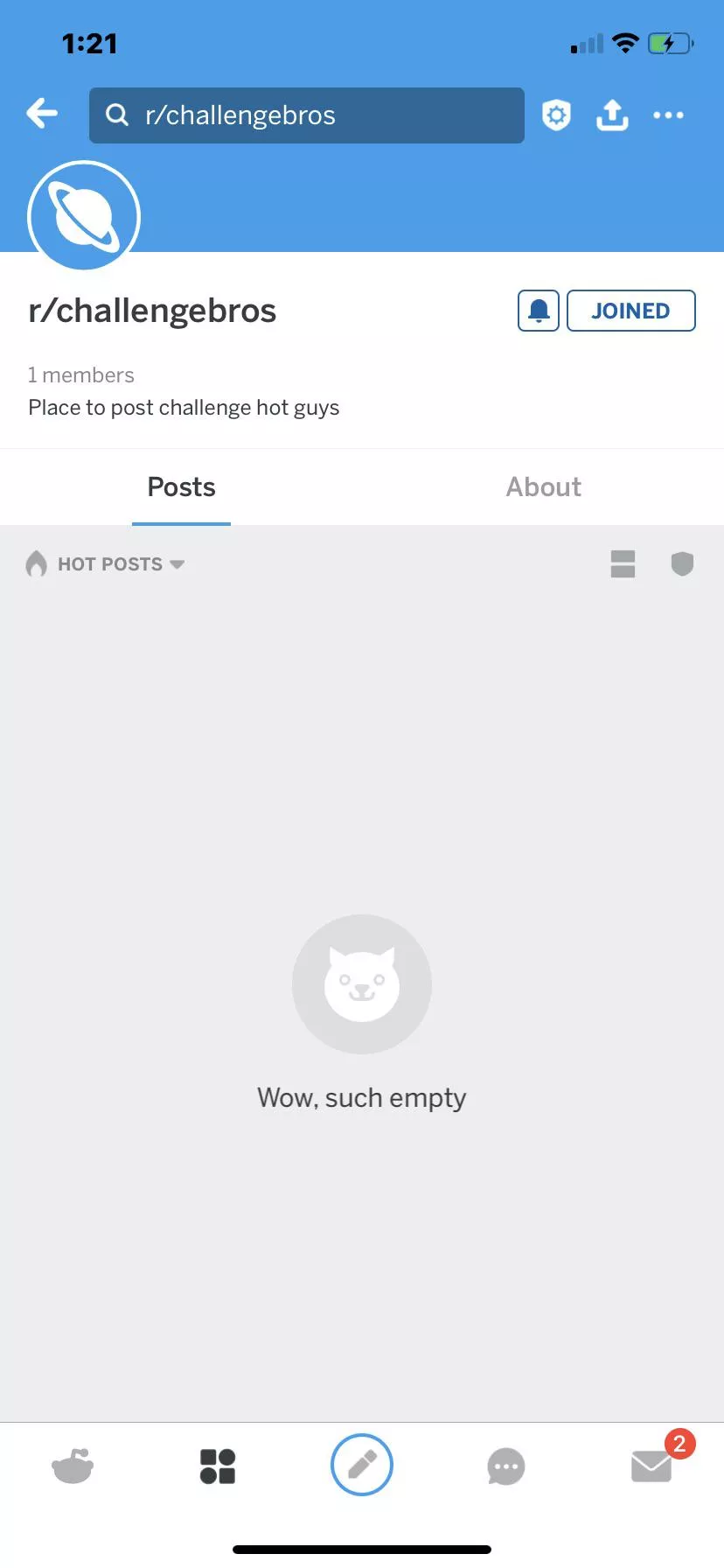Open mod tools shield icon
The width and height of the screenshot is (724, 1568).
pyautogui.click(x=556, y=115)
